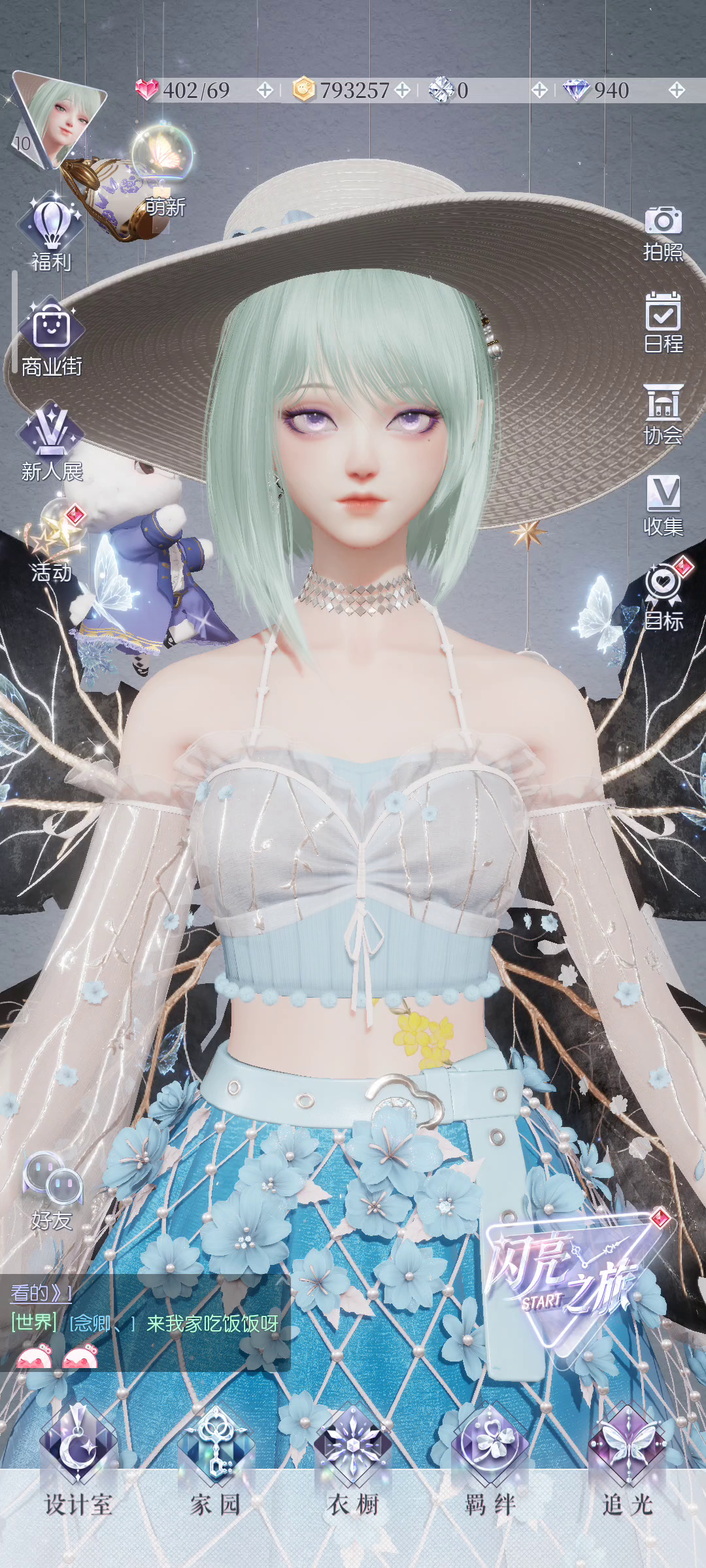Switch to 追光 tab

pos(627,1463)
